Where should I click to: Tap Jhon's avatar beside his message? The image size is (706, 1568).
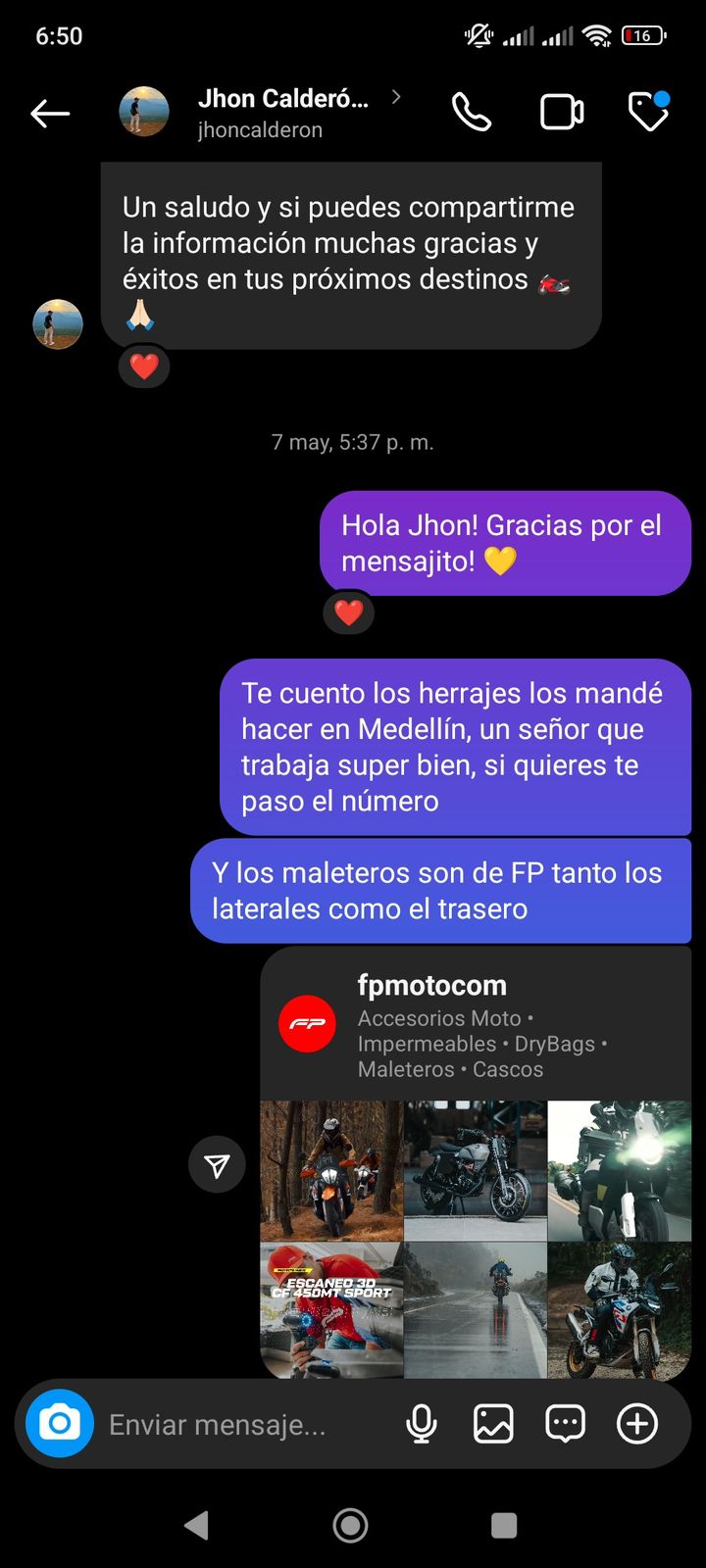coord(58,324)
